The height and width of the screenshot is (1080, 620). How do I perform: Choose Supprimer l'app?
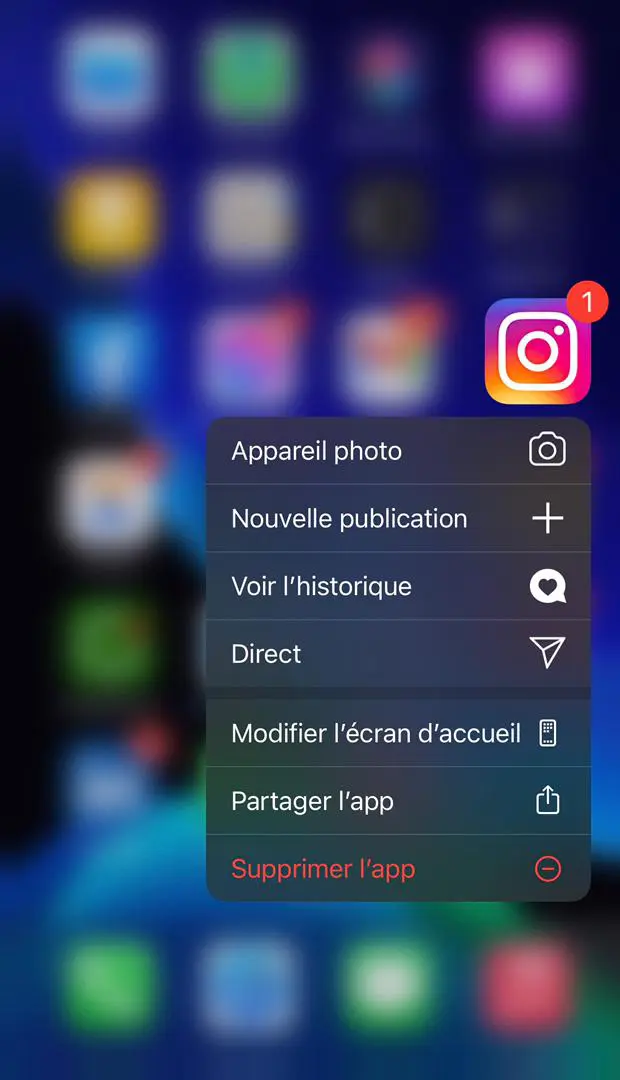pos(398,869)
